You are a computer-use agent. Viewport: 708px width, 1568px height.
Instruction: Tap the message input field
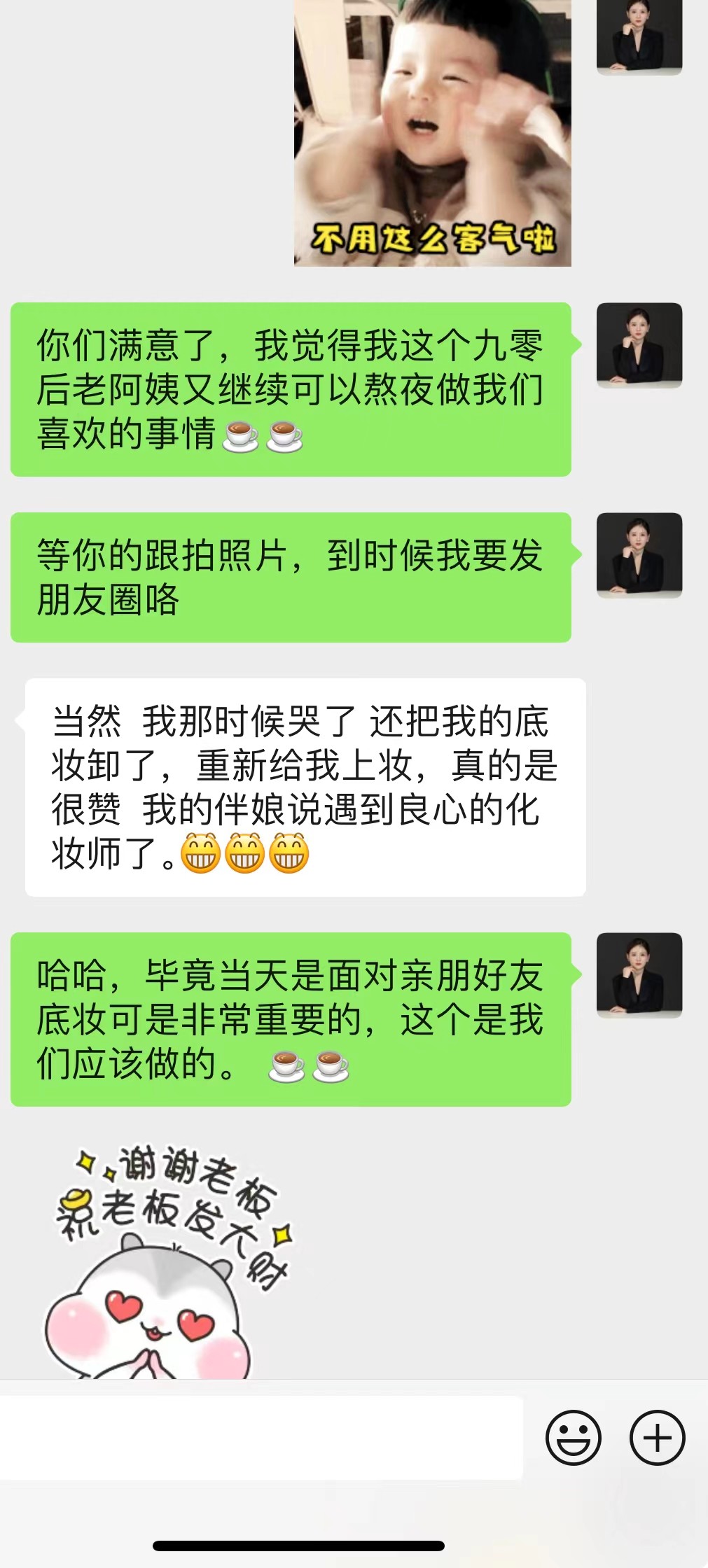pos(261,1437)
